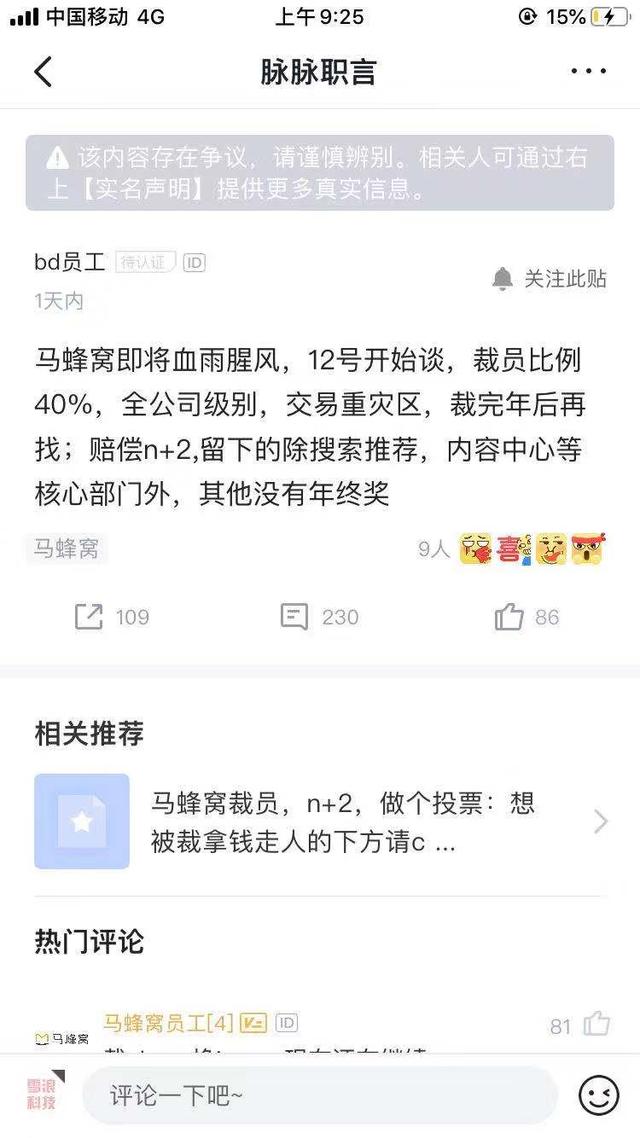This screenshot has height=1138, width=640.
Task: Tap 关注此帖 to follow this post
Action: (550, 279)
